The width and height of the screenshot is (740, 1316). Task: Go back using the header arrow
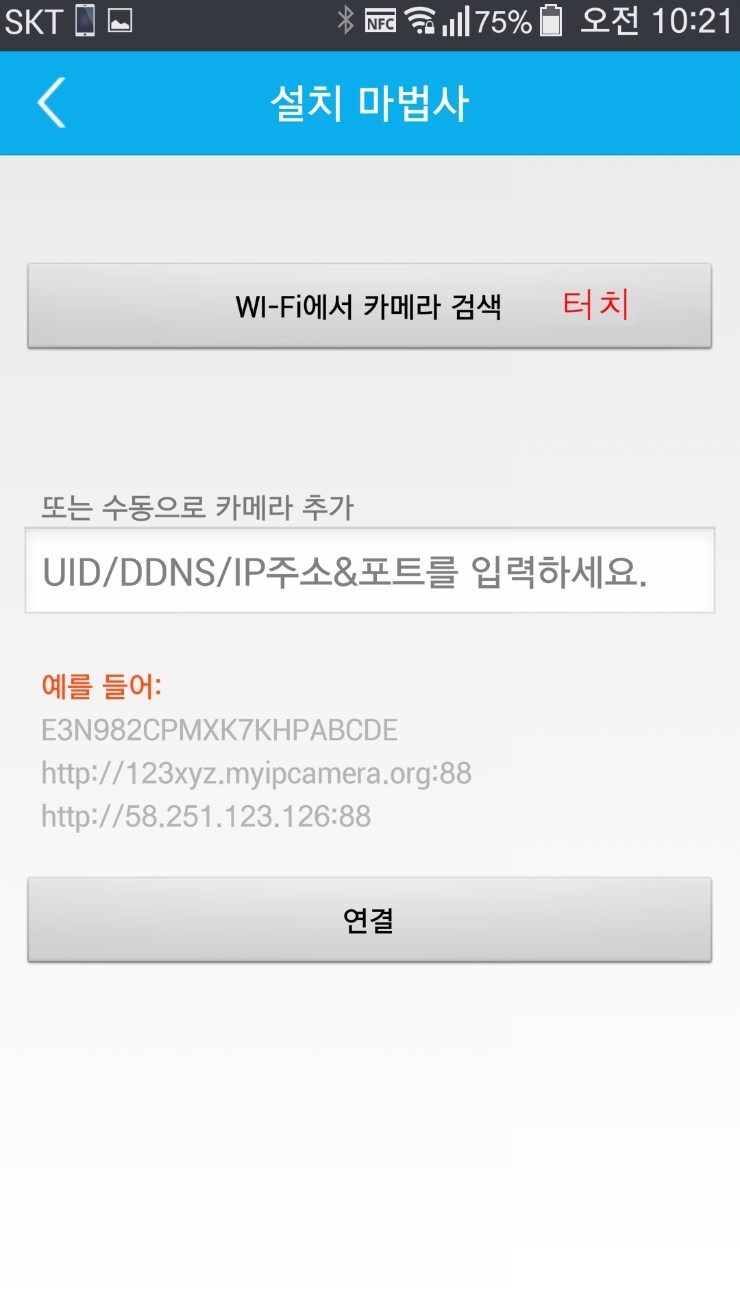pyautogui.click(x=51, y=103)
